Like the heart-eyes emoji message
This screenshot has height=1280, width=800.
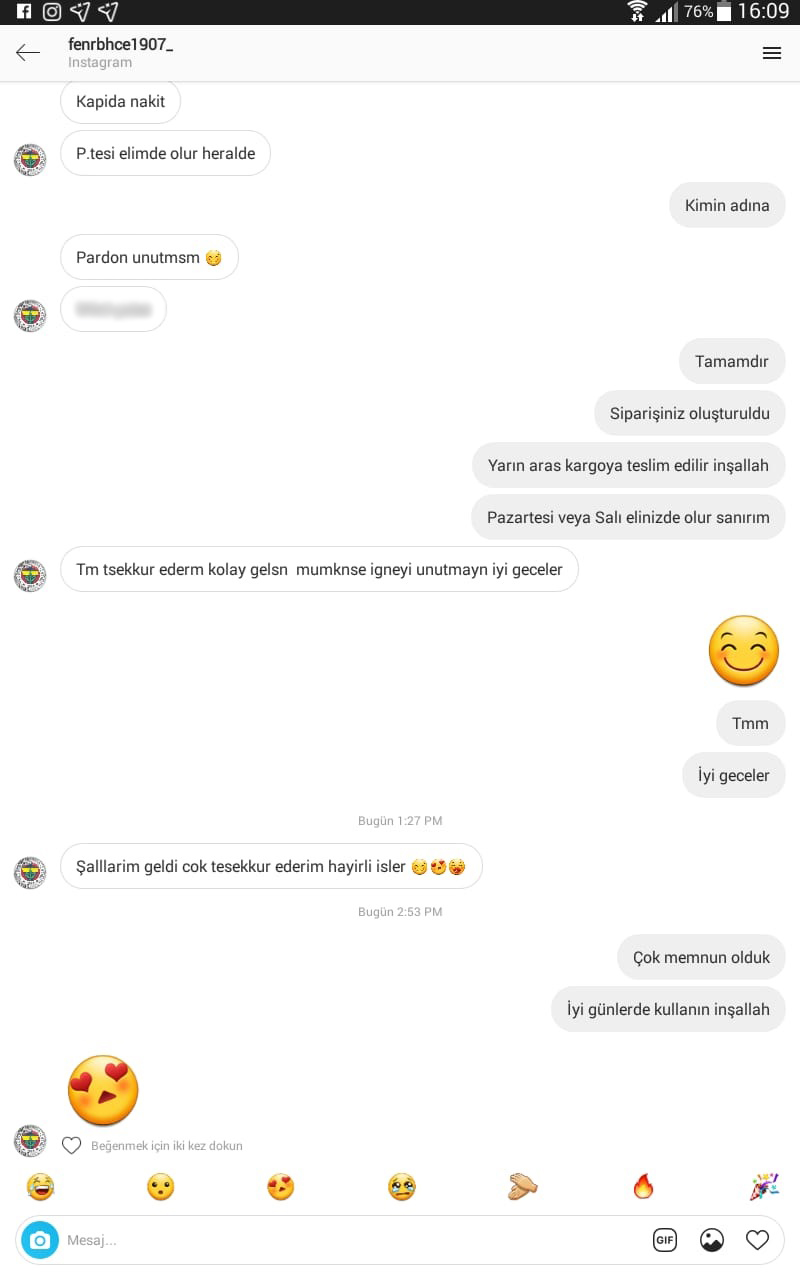click(71, 1145)
